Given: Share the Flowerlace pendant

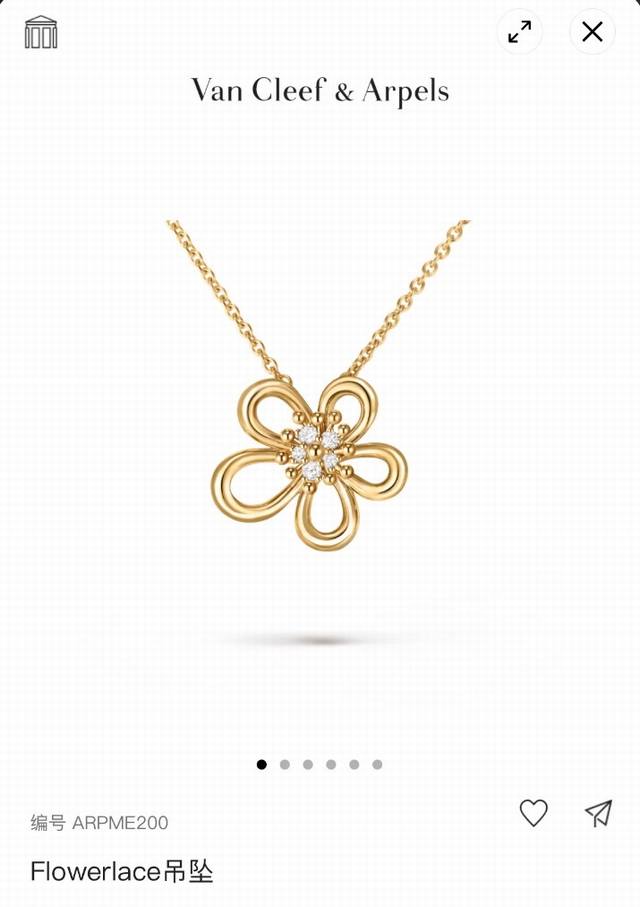Looking at the screenshot, I should [598, 813].
